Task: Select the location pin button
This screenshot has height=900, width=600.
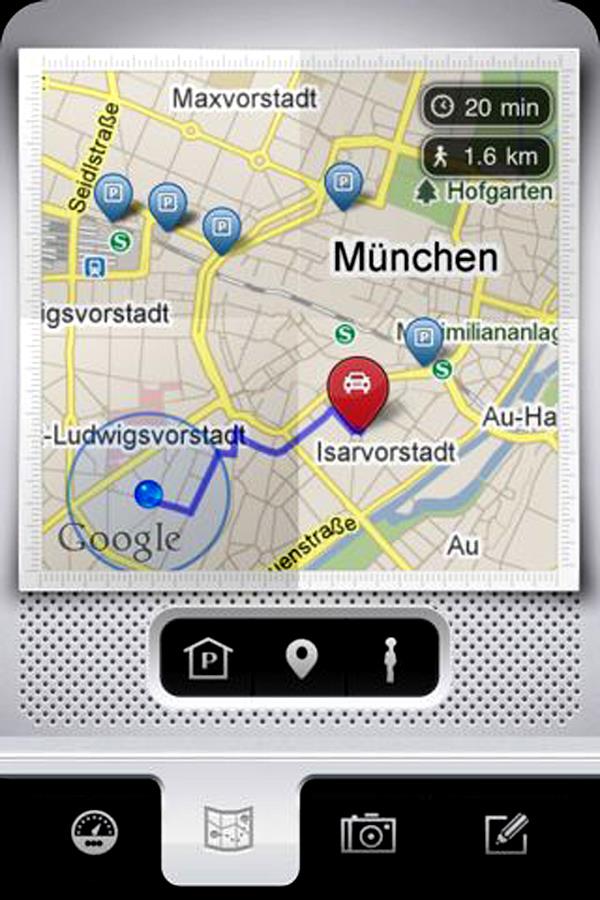Action: click(300, 658)
